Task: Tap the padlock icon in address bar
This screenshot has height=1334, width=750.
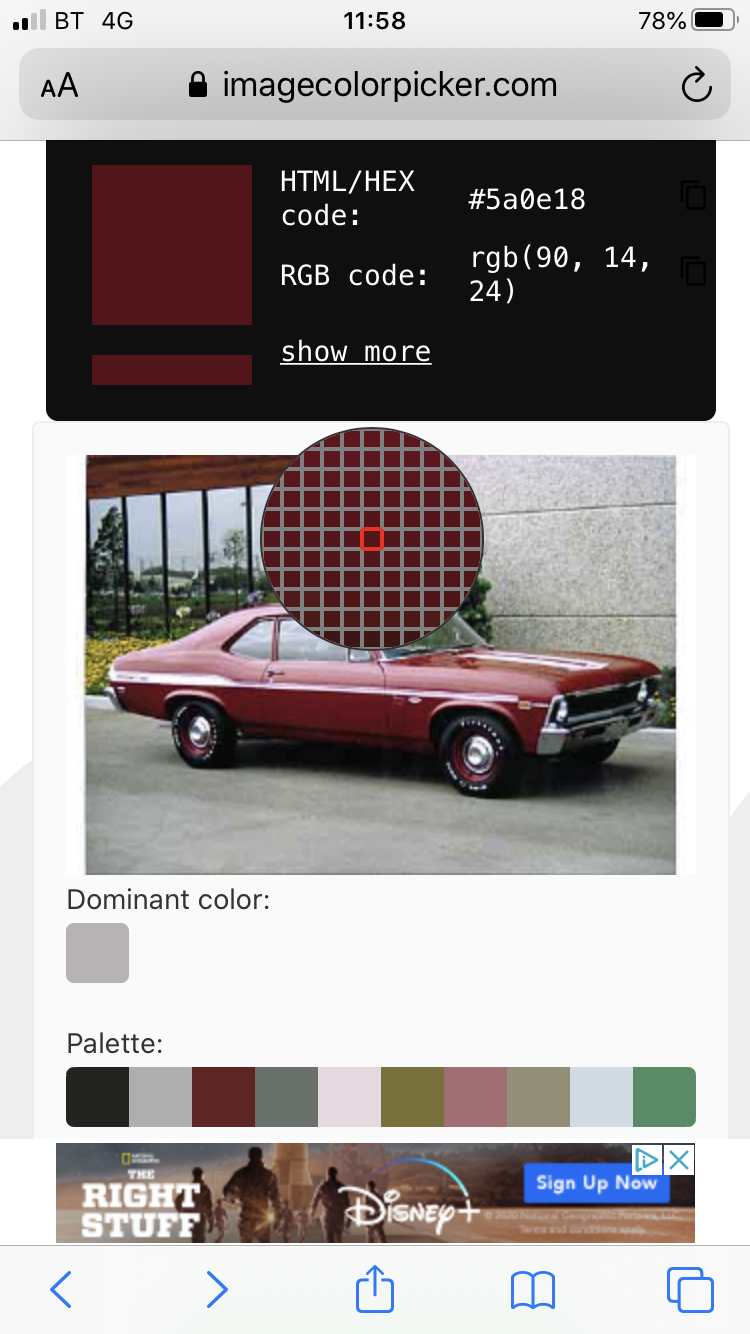Action: [x=197, y=84]
